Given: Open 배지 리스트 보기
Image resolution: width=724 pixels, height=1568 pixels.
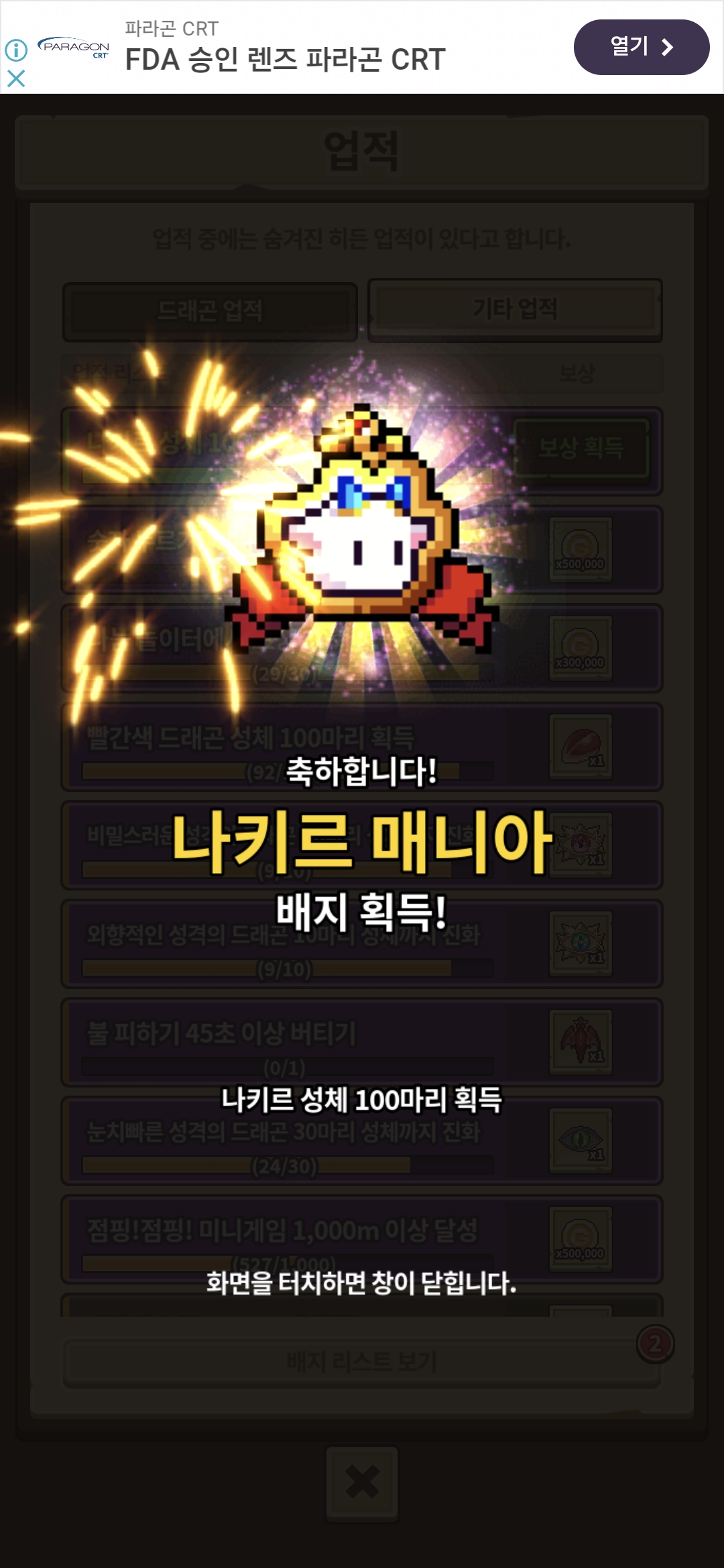Looking at the screenshot, I should tap(362, 1362).
